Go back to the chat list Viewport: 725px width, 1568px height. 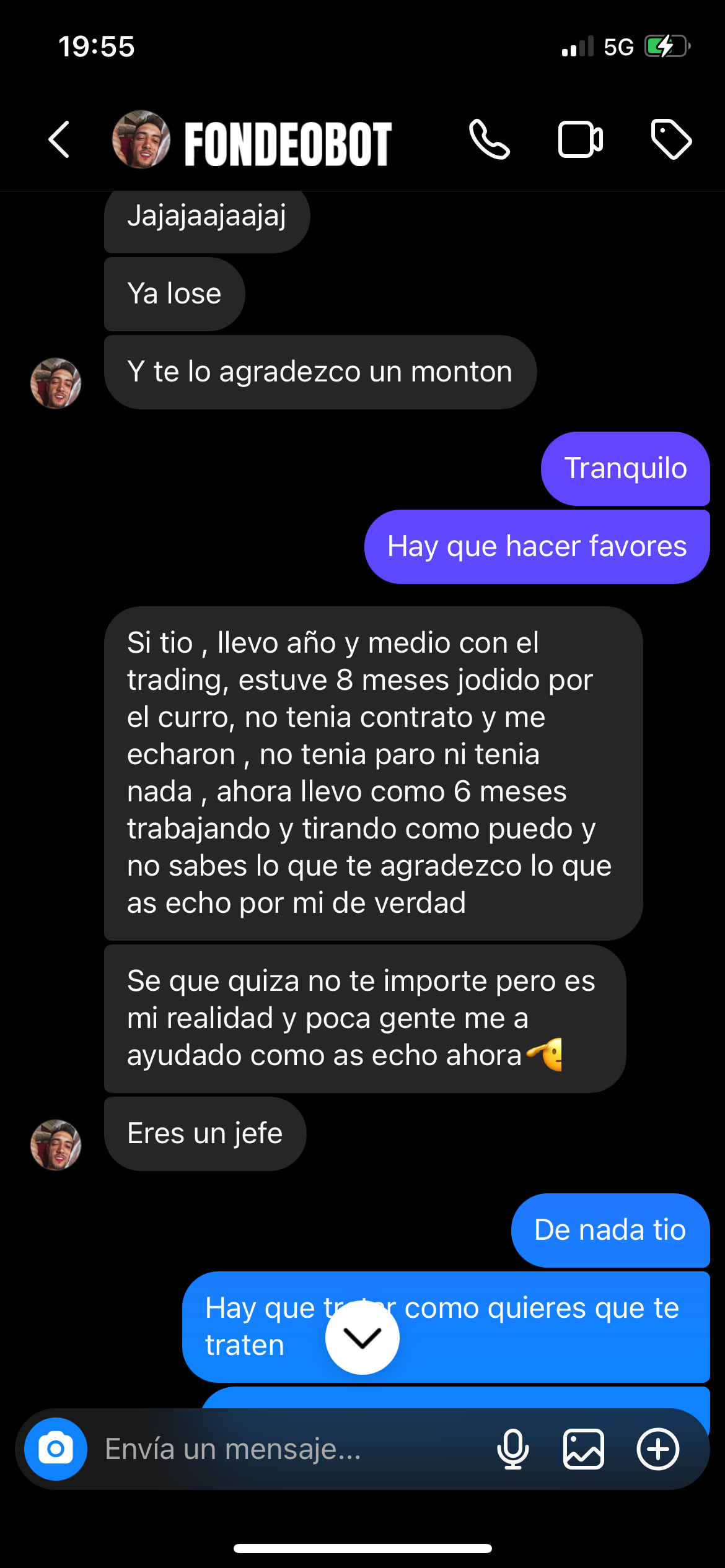click(59, 140)
